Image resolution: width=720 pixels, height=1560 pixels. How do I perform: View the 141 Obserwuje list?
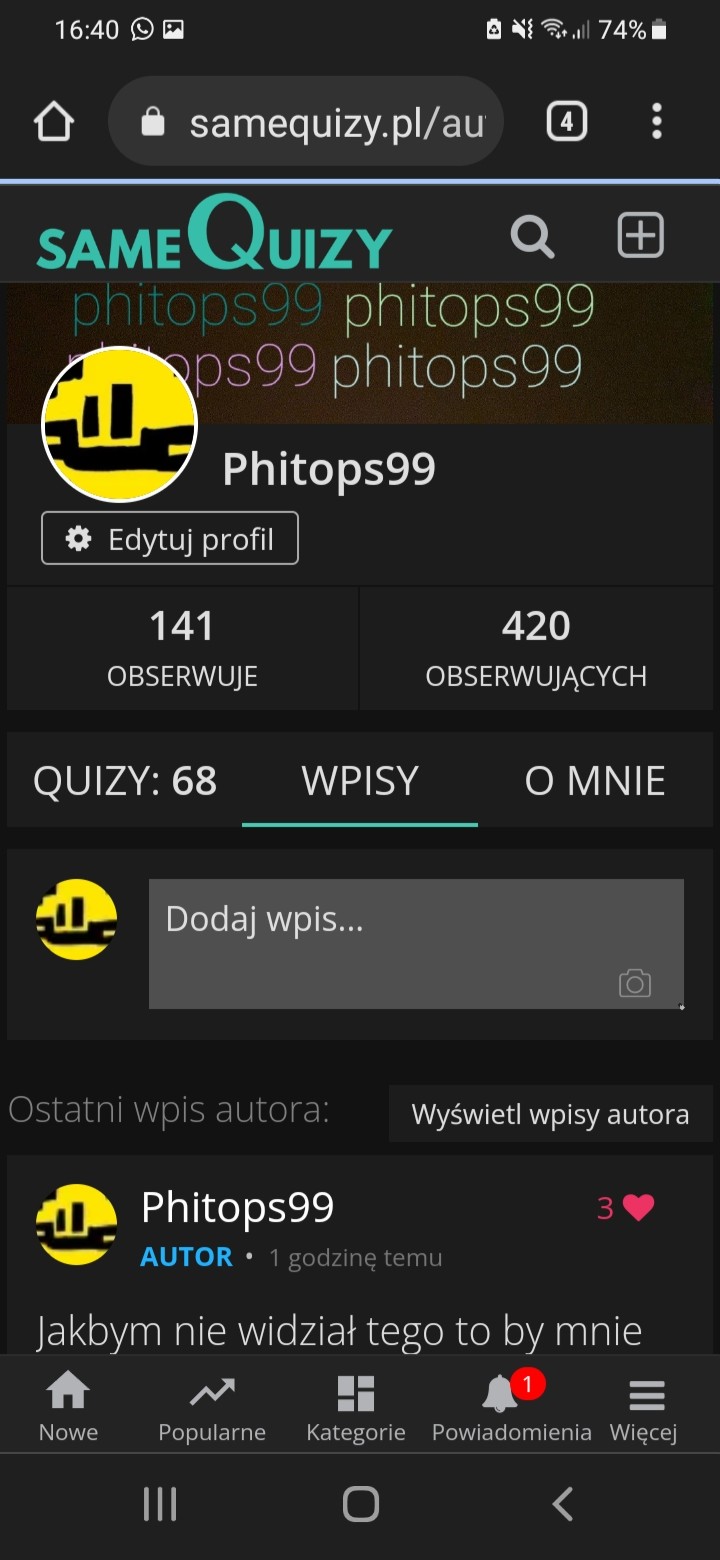click(182, 648)
